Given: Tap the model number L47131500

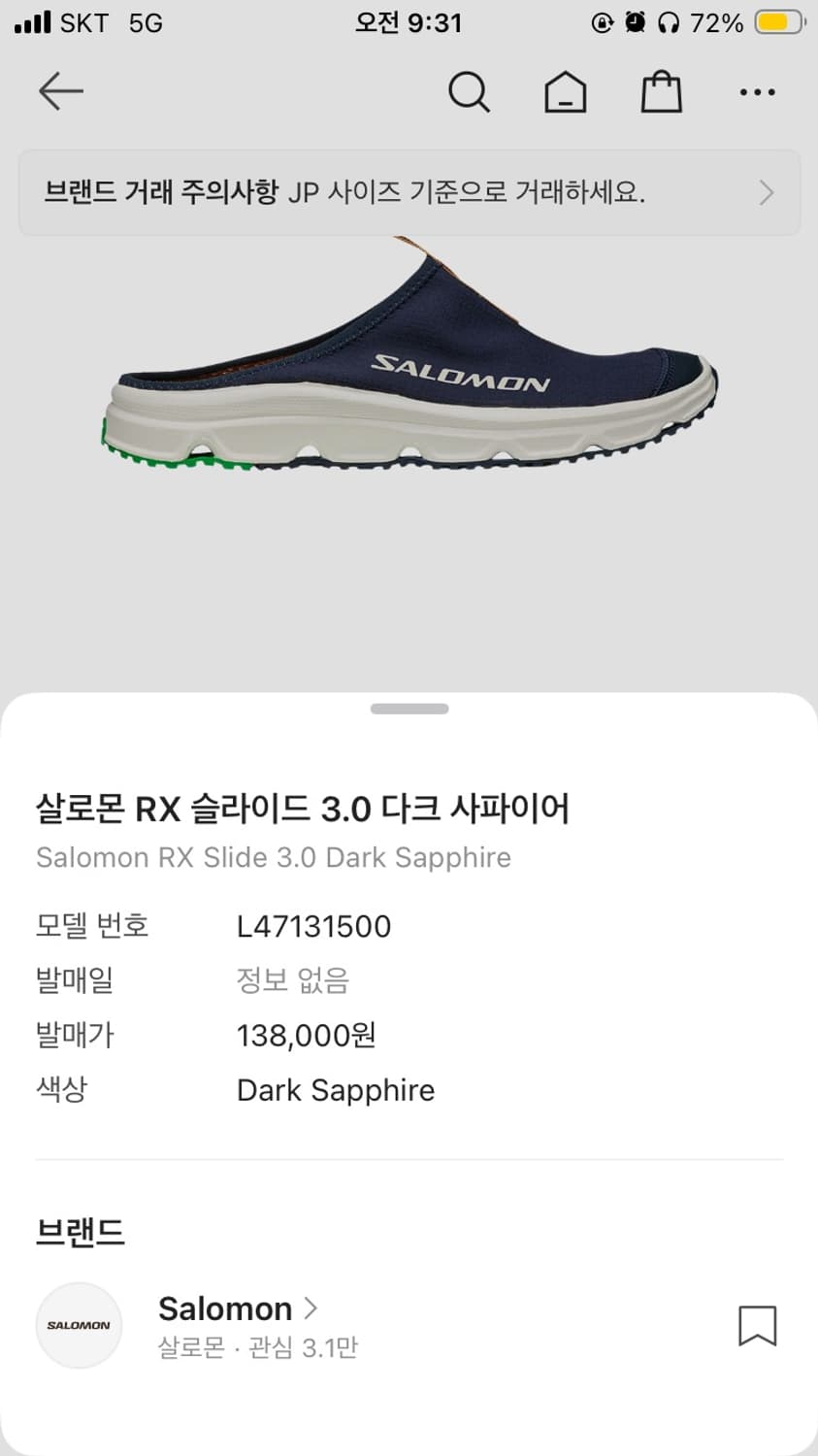Looking at the screenshot, I should (313, 926).
